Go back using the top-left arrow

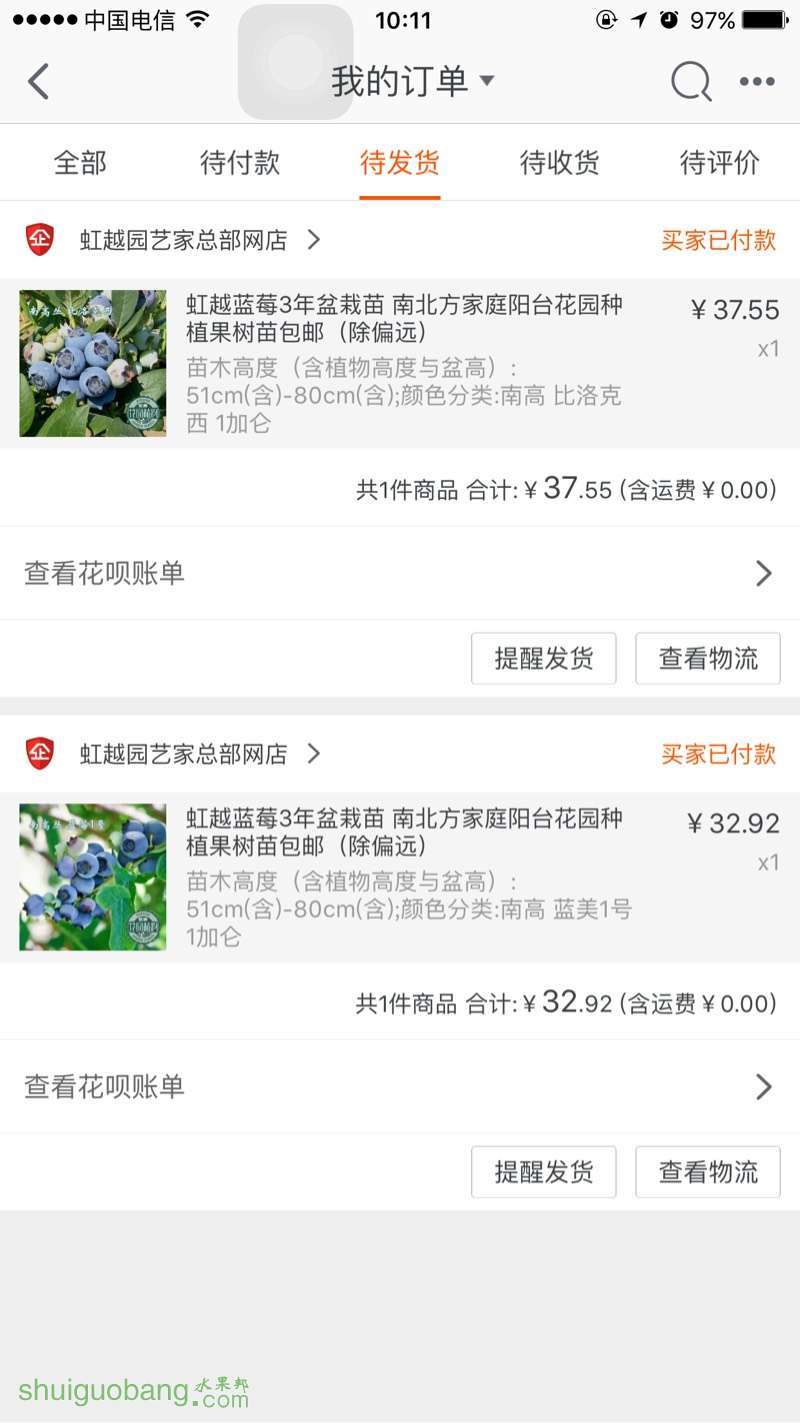click(38, 81)
